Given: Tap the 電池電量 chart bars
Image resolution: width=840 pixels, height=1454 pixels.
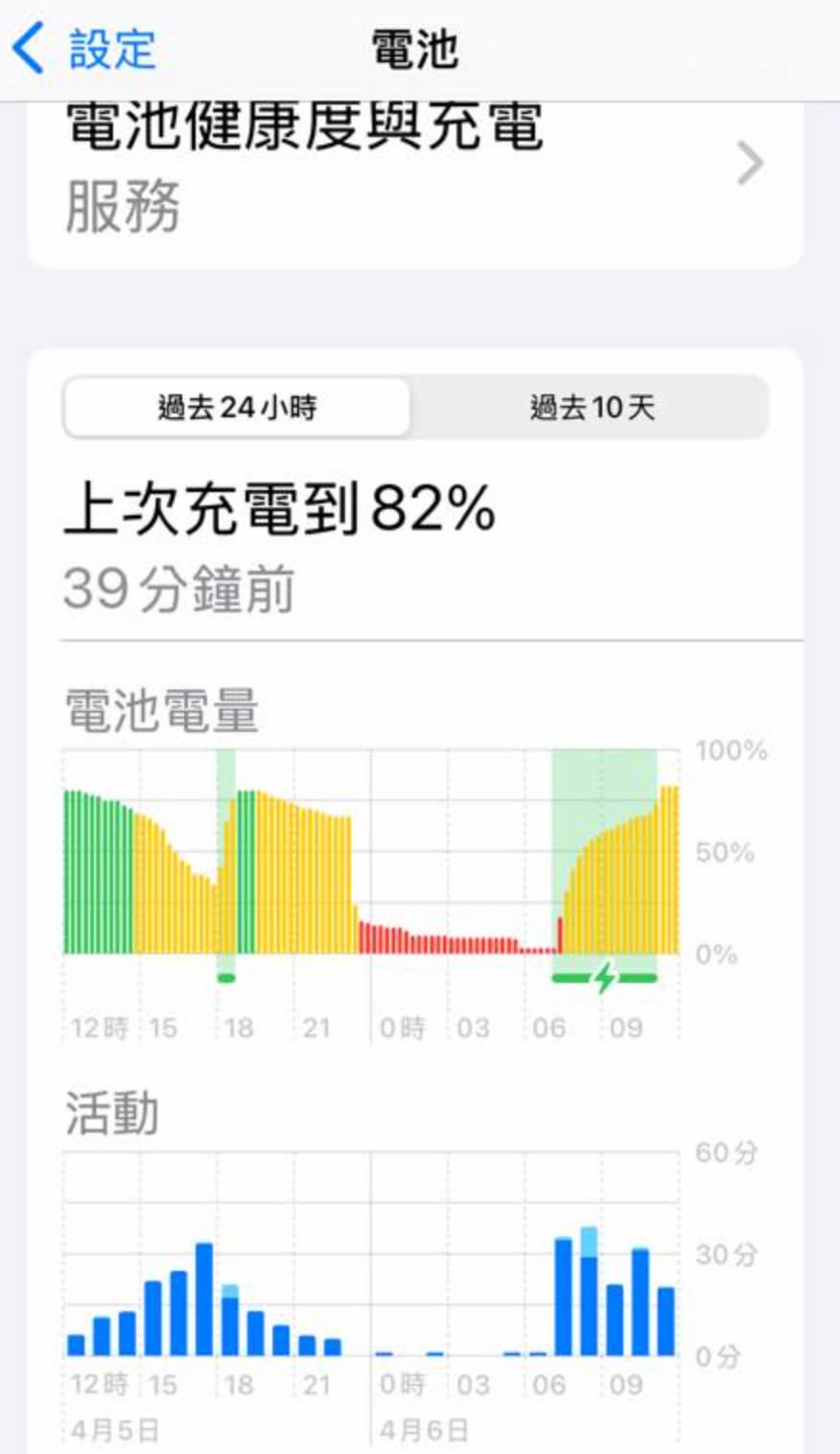Looking at the screenshot, I should (371, 863).
